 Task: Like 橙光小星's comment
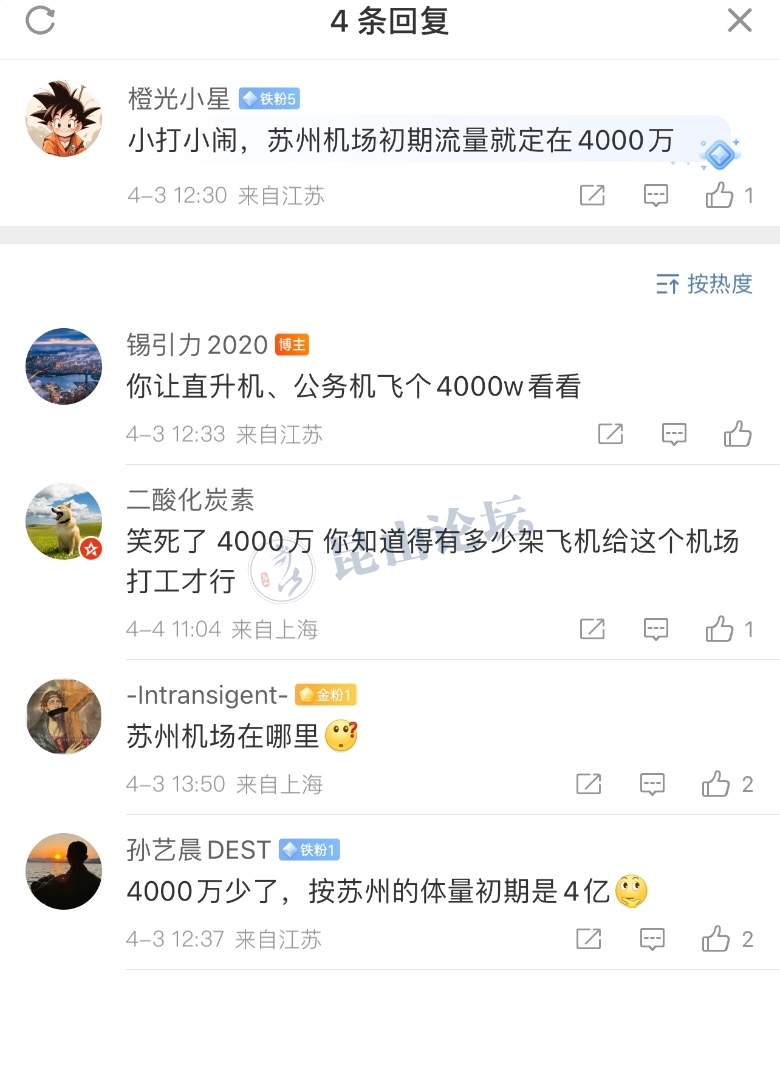pos(719,195)
